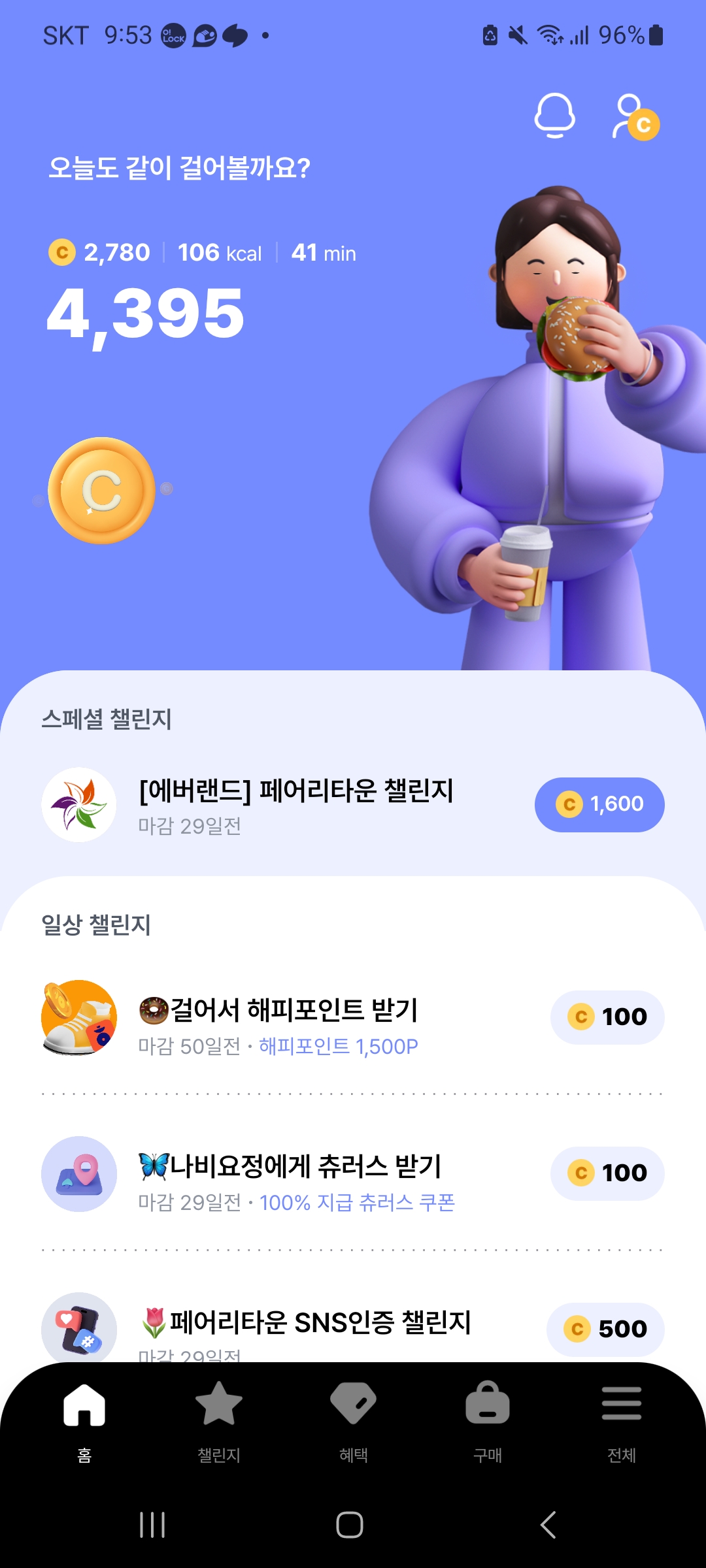706x1568 pixels.
Task: Tap the 1,600 coin reward button
Action: (x=599, y=804)
